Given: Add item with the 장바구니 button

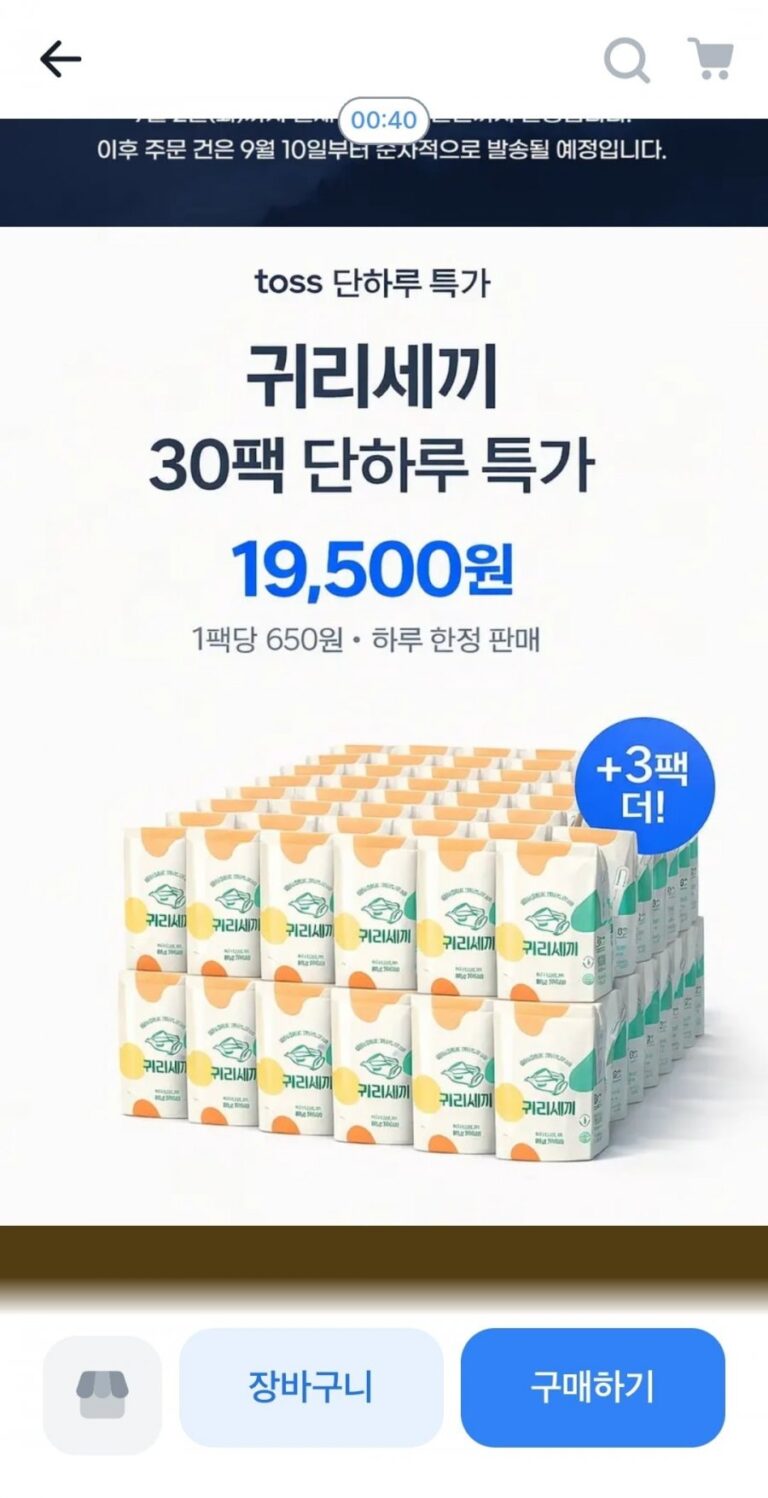Looking at the screenshot, I should click(x=311, y=1387).
